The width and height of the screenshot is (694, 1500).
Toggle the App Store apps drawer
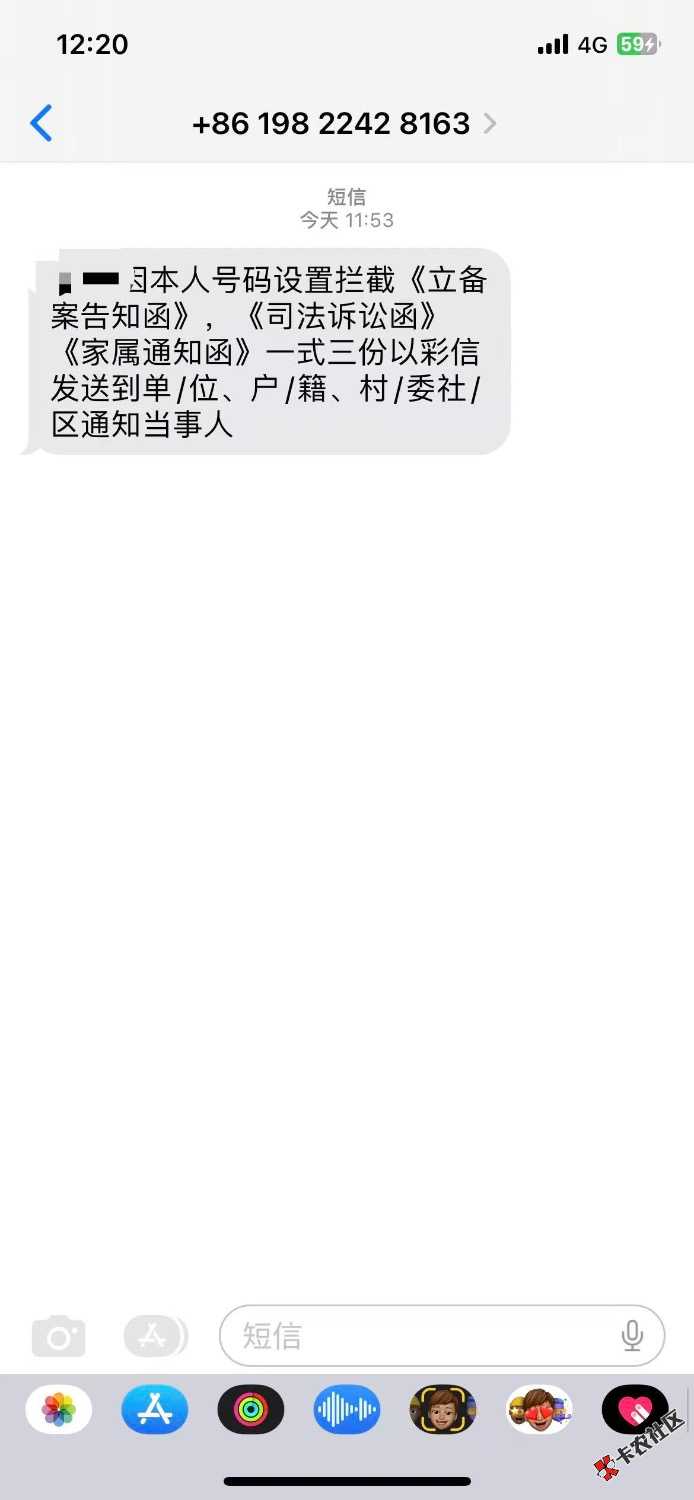(x=155, y=1336)
